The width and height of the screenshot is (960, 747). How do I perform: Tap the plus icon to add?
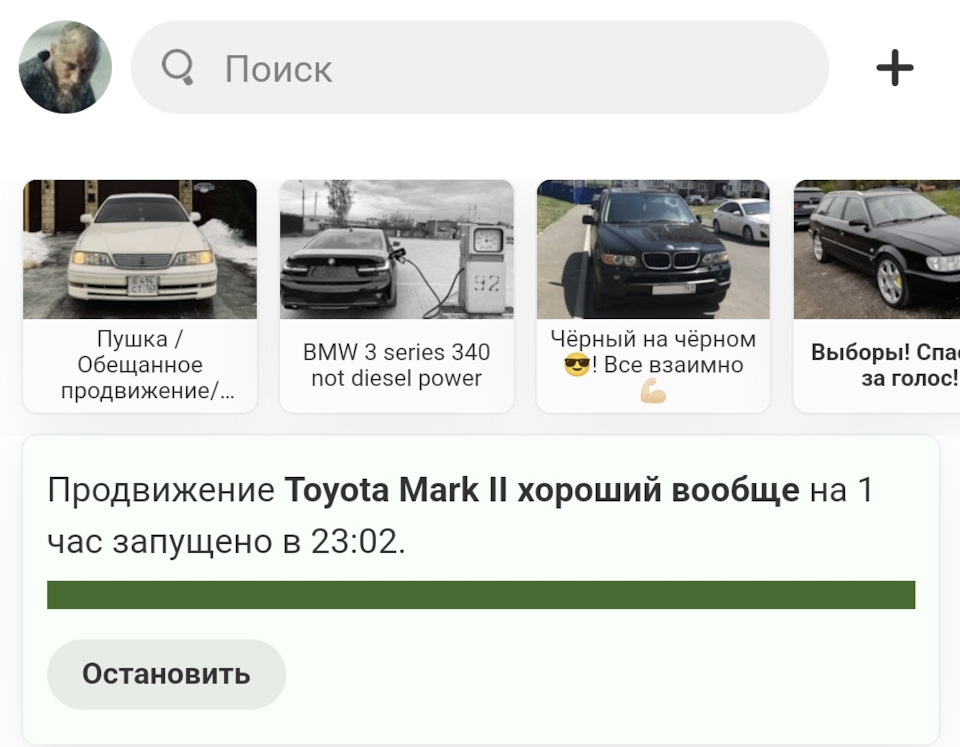pyautogui.click(x=894, y=68)
